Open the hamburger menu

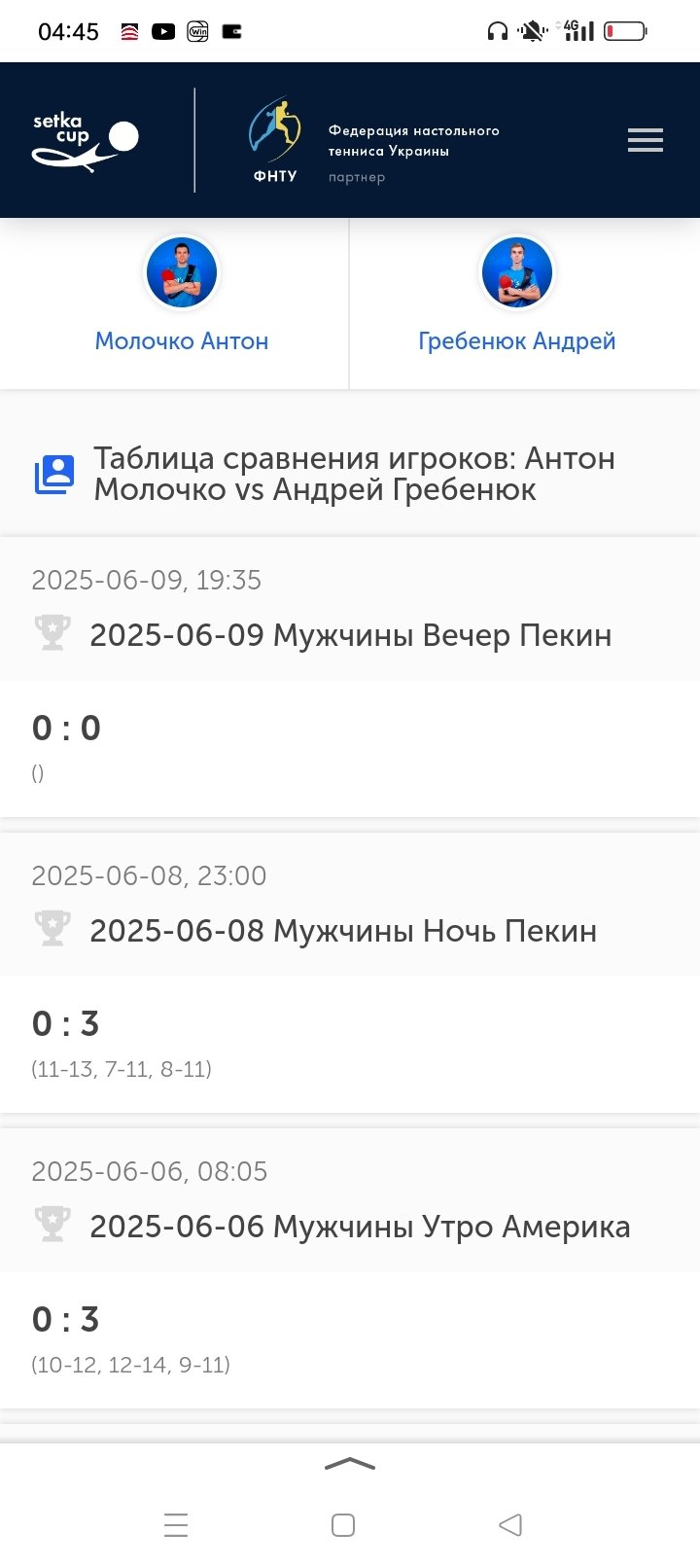[645, 141]
